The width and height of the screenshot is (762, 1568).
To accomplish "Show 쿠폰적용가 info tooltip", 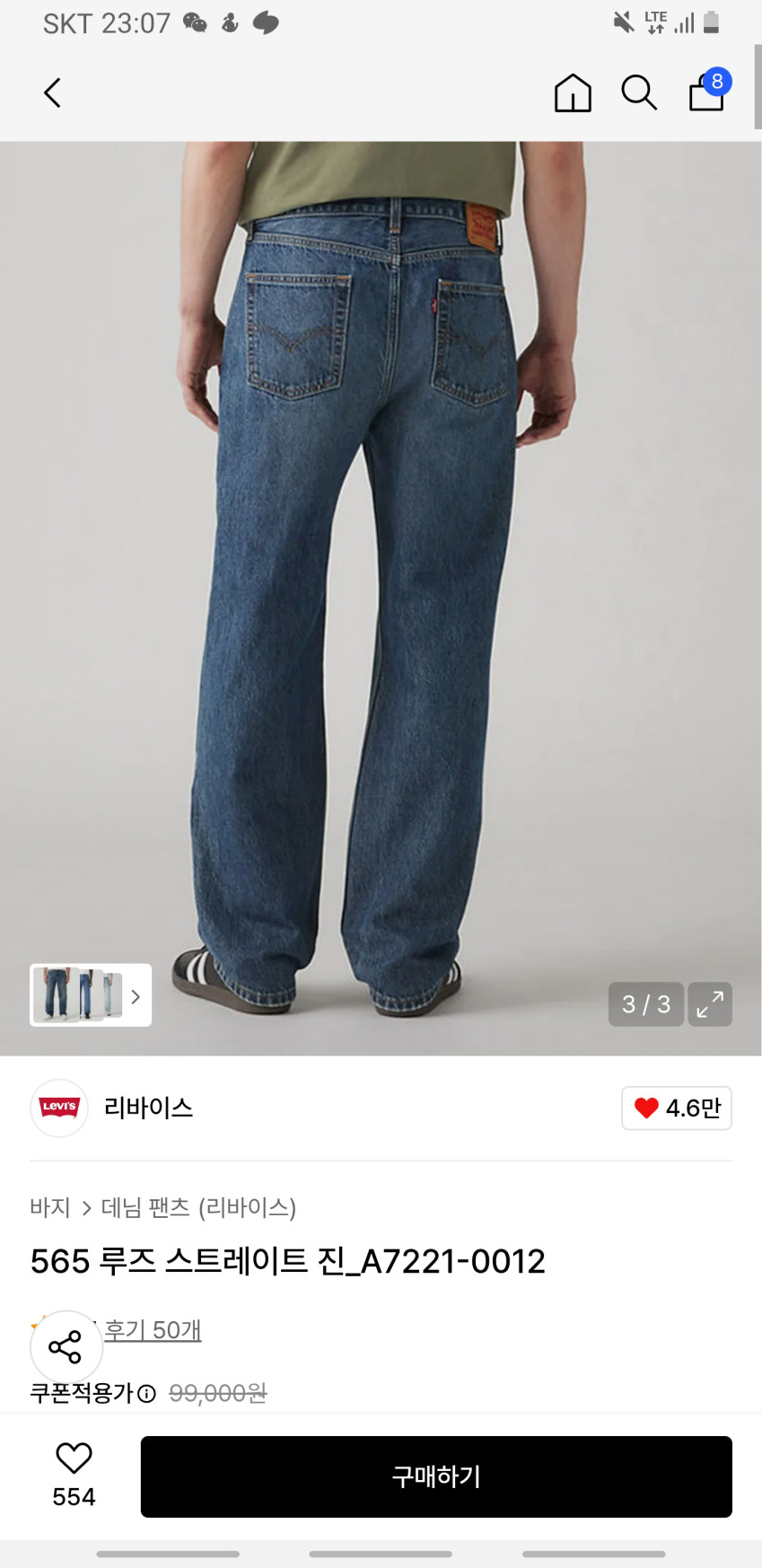I will click(146, 1393).
